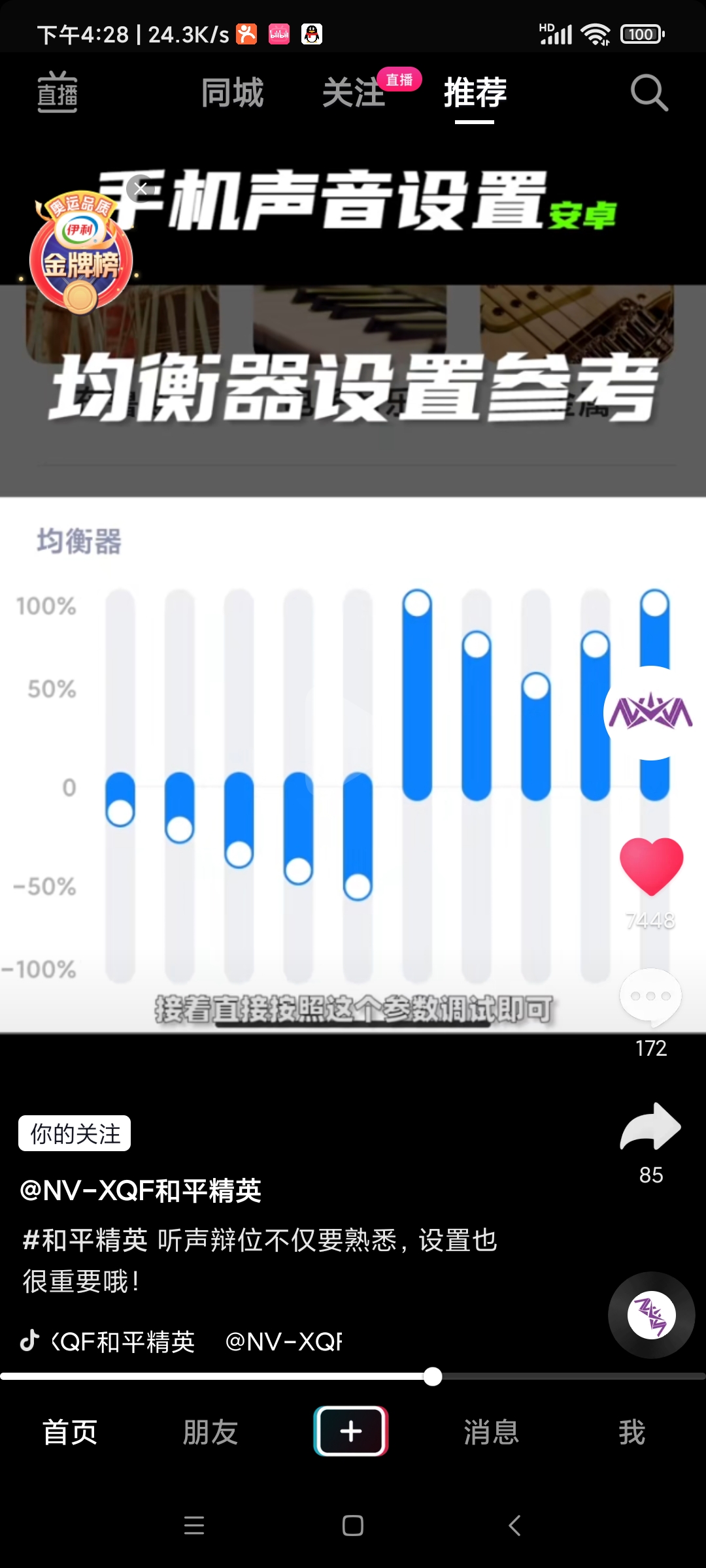Go to the 朋友 tab
706x1568 pixels.
coord(210,1432)
